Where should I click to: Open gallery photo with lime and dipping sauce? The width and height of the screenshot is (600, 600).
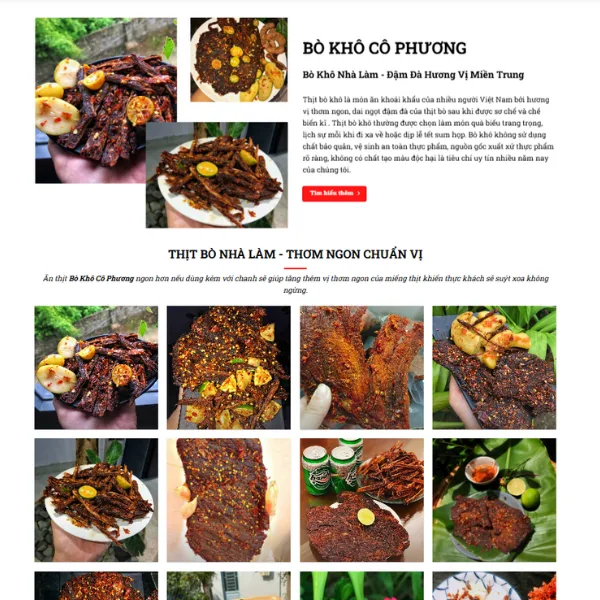tap(494, 500)
